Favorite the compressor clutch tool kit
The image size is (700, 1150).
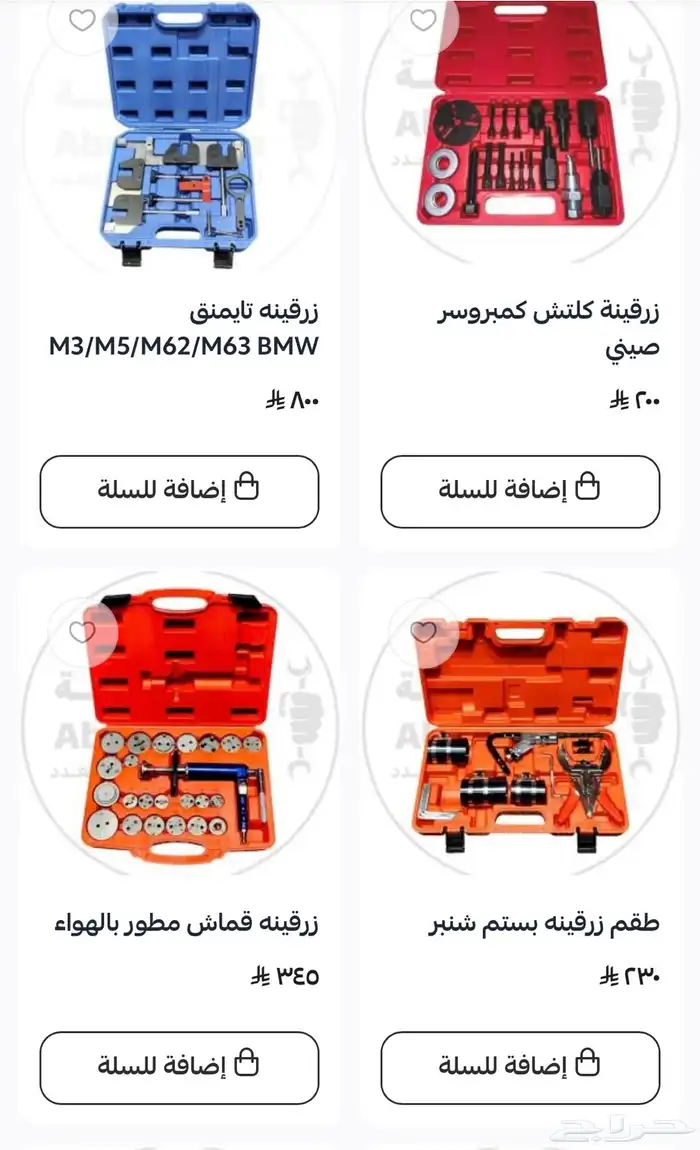tap(423, 21)
